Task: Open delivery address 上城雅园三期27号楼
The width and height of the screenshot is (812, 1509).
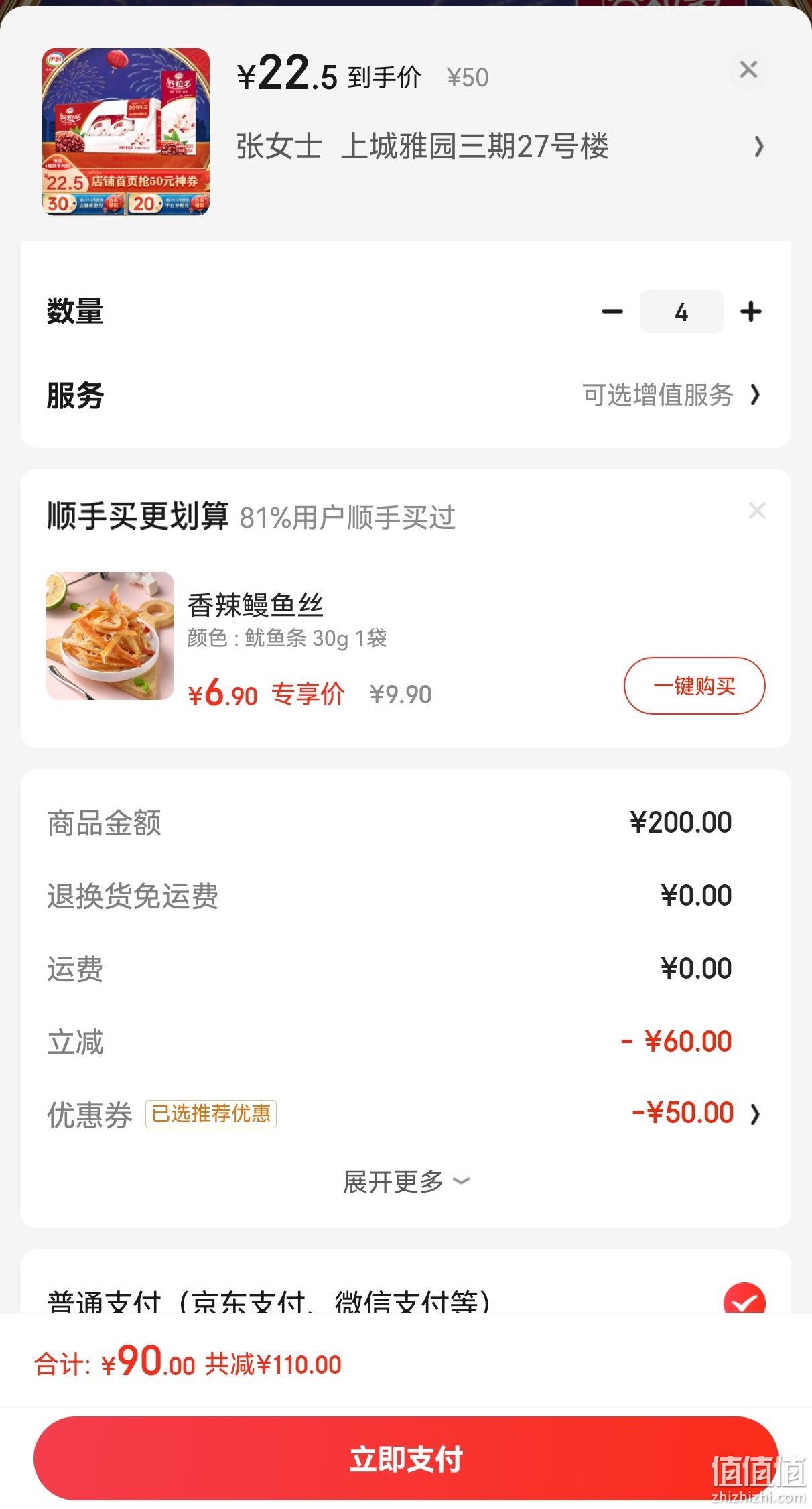Action: 500,146
